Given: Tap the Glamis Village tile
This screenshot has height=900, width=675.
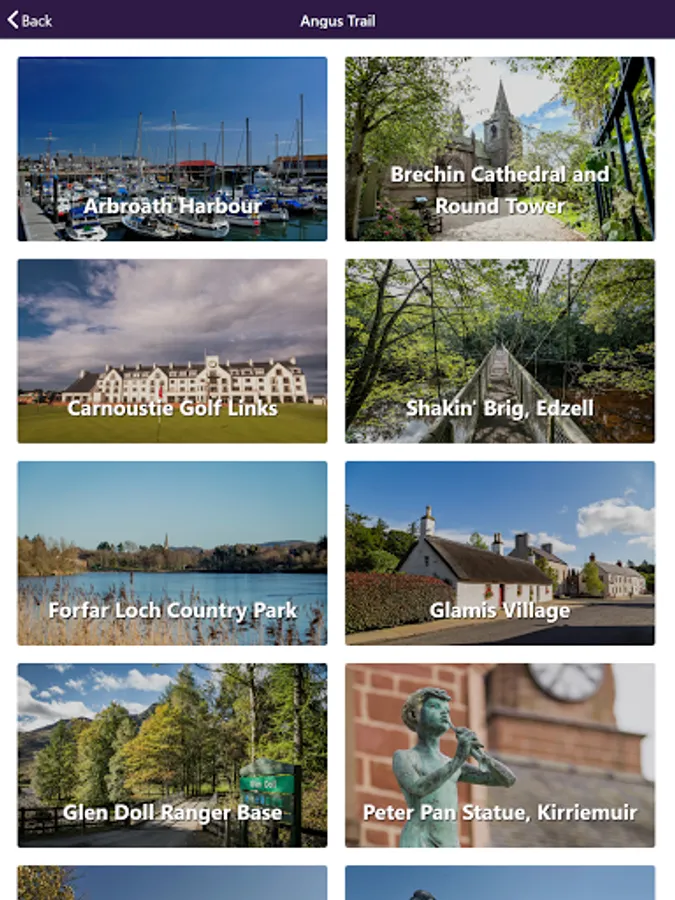Looking at the screenshot, I should click(500, 553).
